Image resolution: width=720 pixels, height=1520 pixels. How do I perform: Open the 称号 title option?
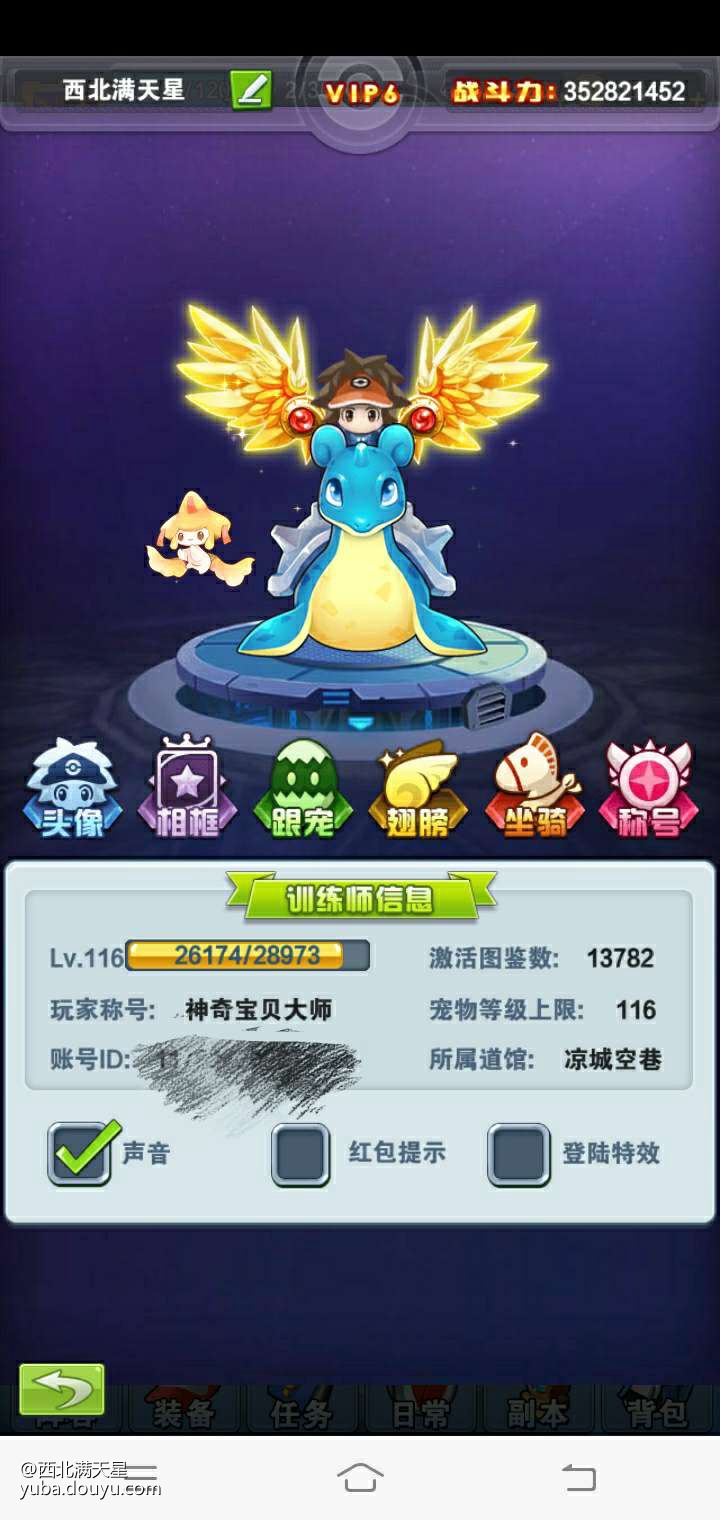point(648,788)
